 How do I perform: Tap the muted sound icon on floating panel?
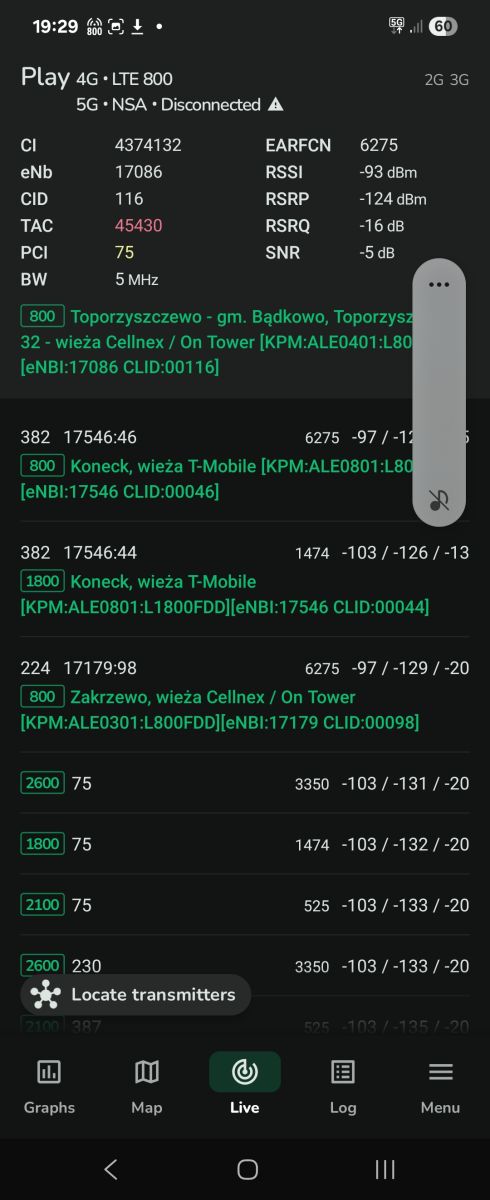[439, 501]
